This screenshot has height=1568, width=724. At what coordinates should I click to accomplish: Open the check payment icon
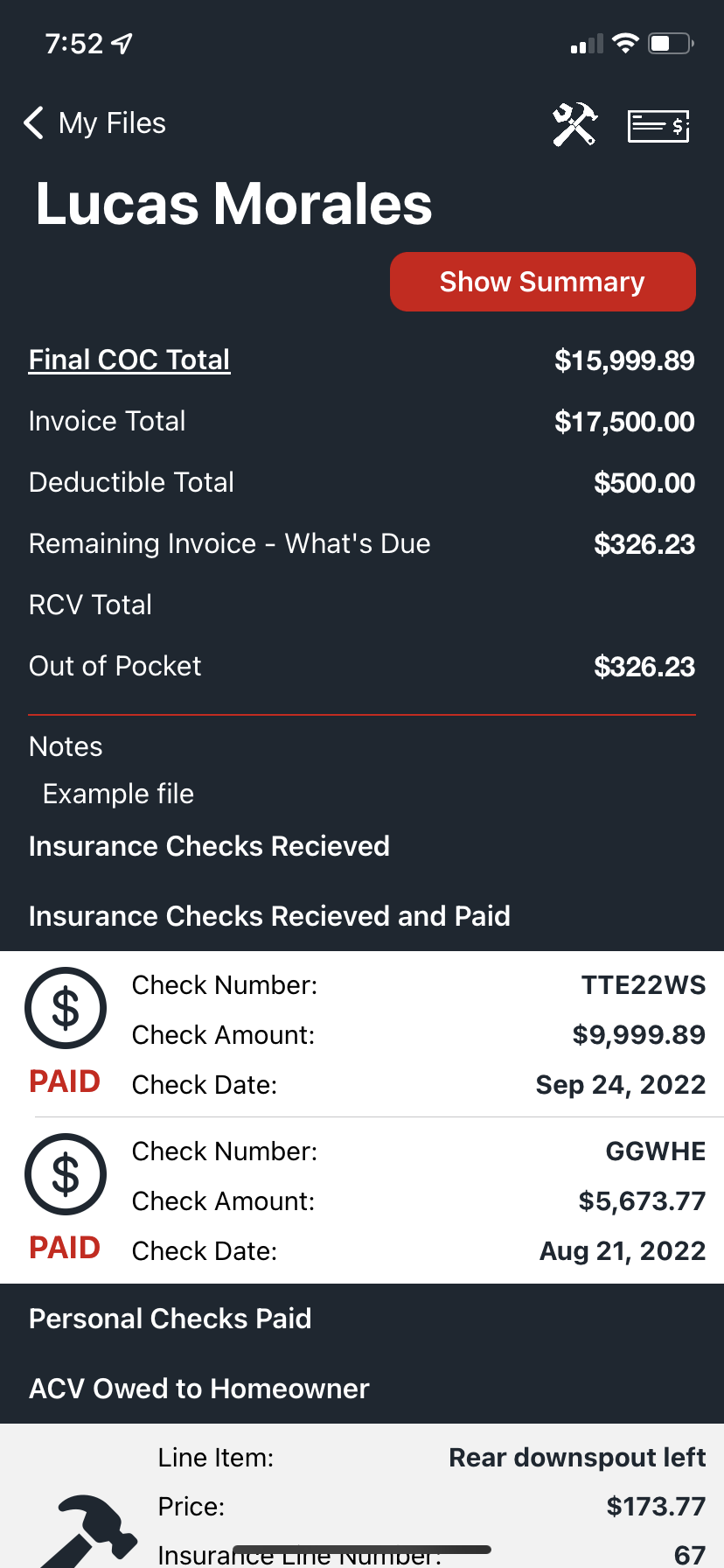(x=659, y=126)
